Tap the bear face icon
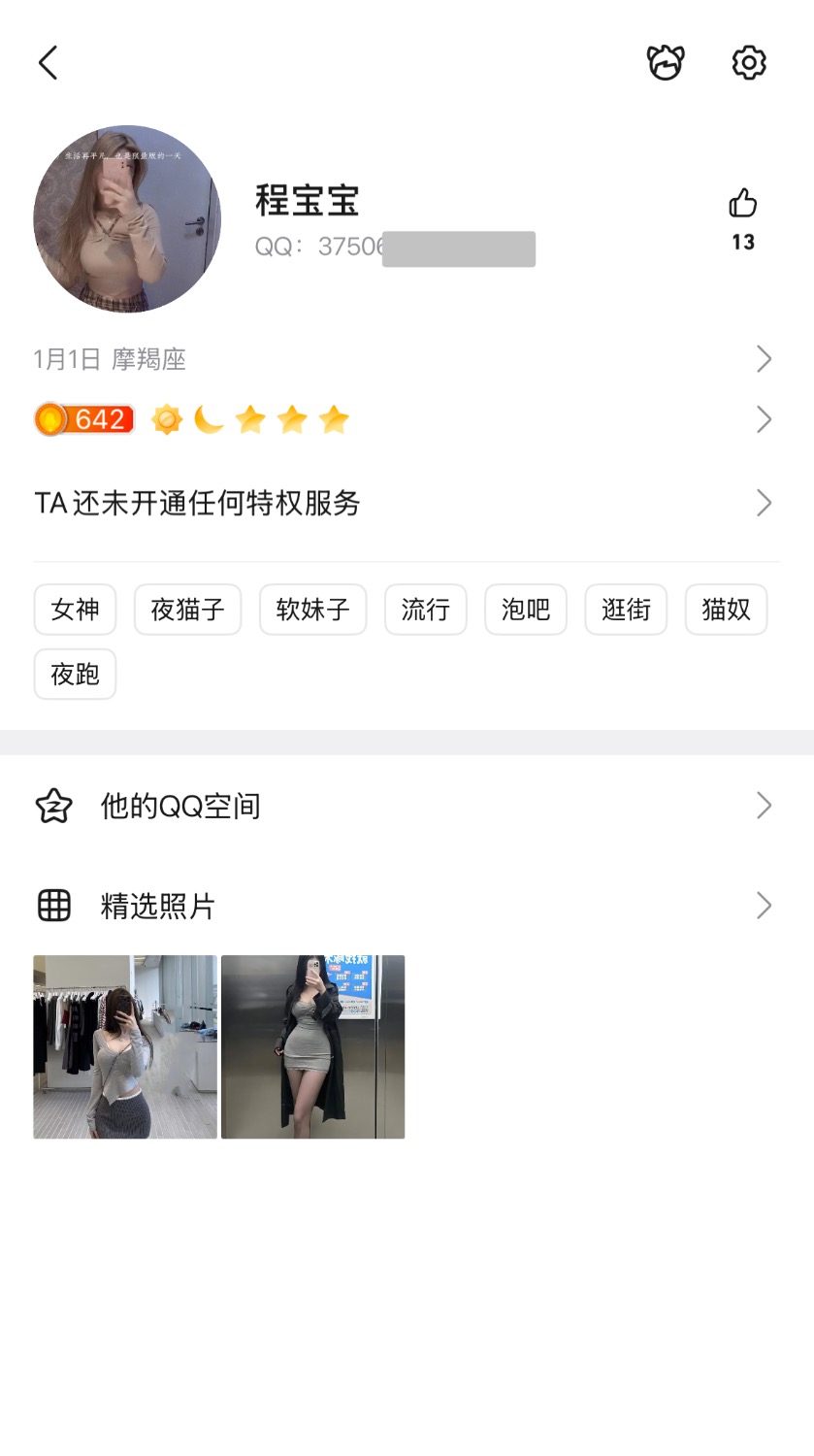814x1456 pixels. (x=666, y=63)
